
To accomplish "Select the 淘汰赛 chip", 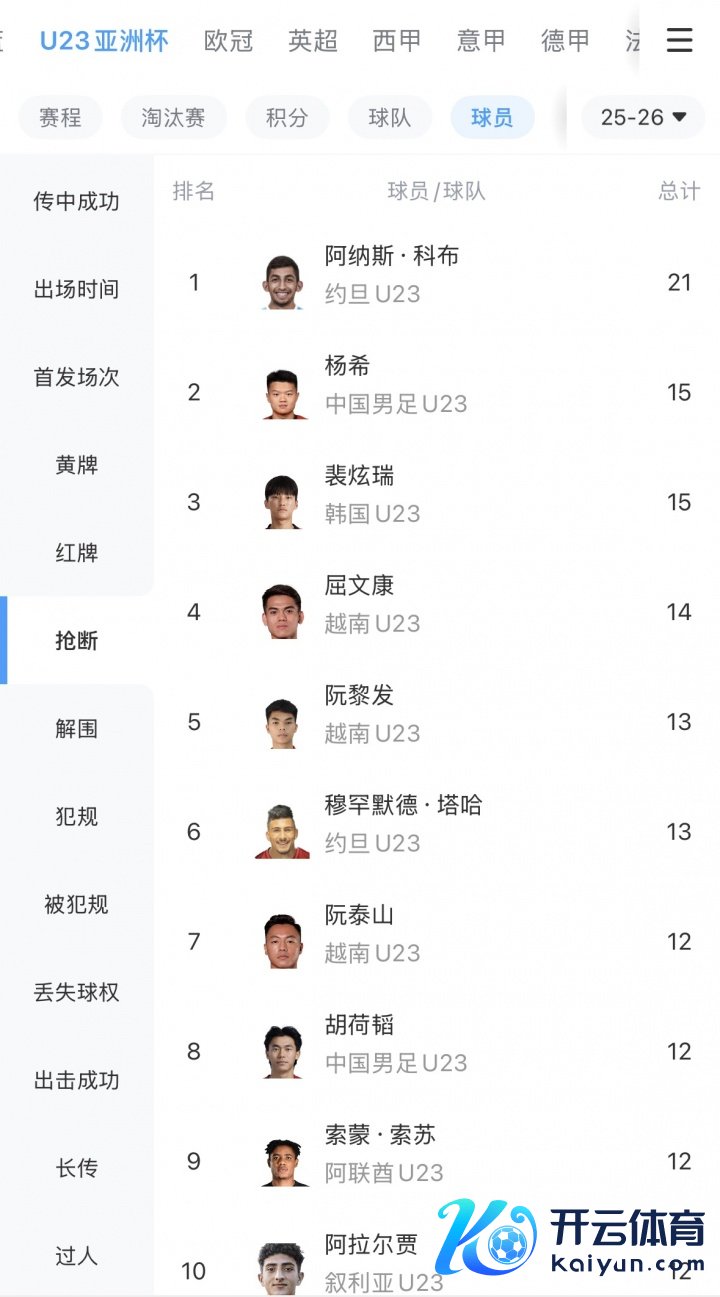I will tap(173, 117).
